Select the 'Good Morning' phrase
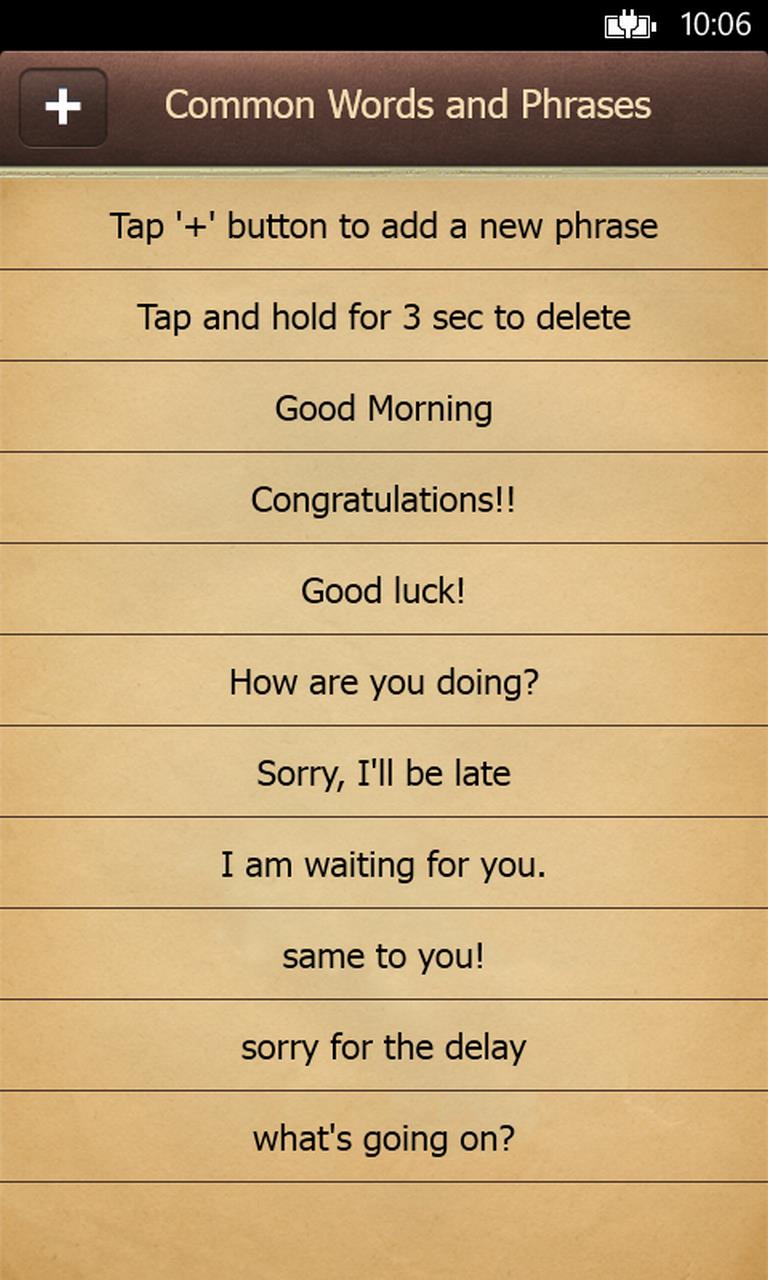Viewport: 768px width, 1280px height. (x=384, y=407)
